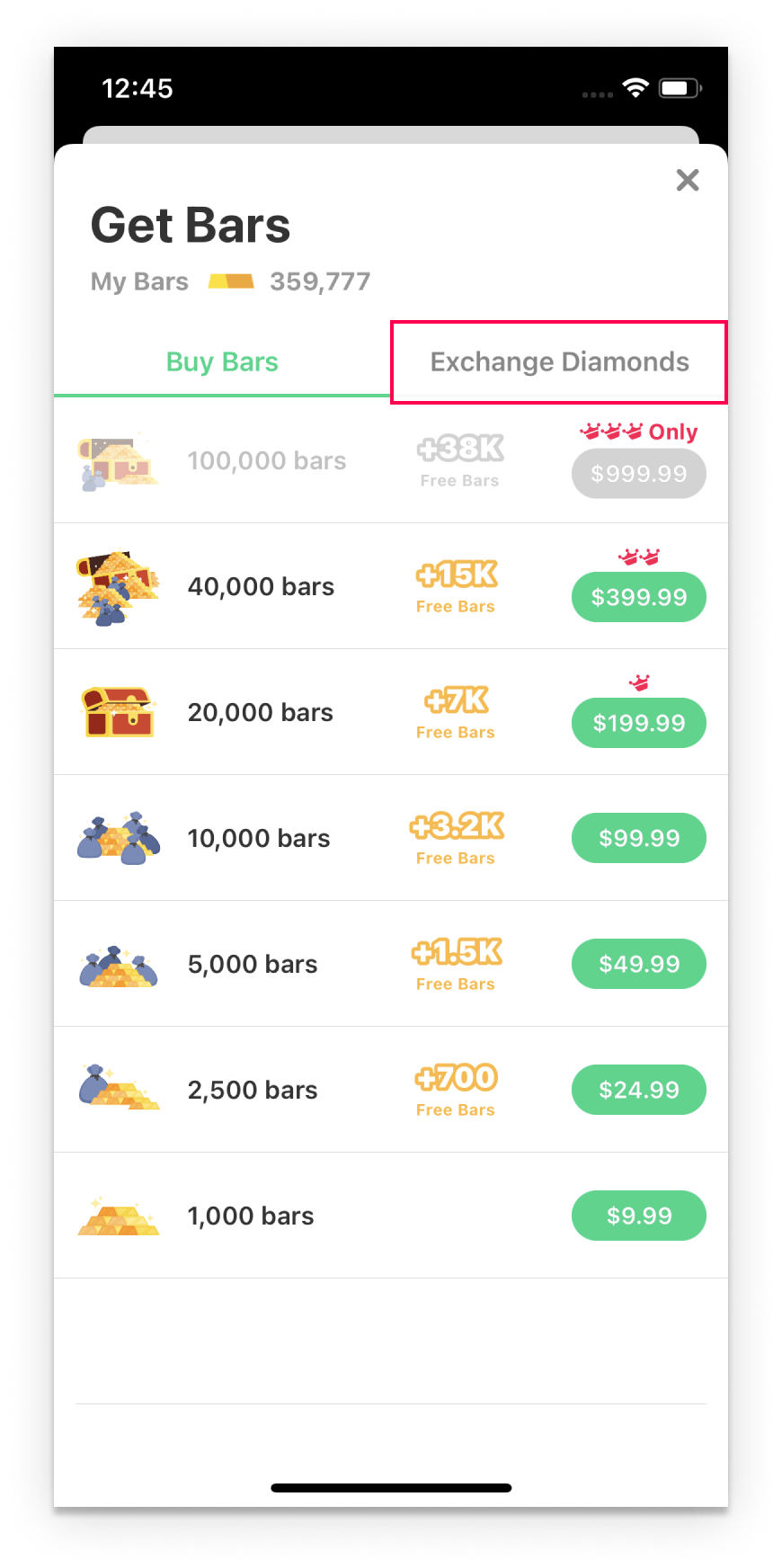Switch to the Exchange Diamonds tab

(x=559, y=361)
